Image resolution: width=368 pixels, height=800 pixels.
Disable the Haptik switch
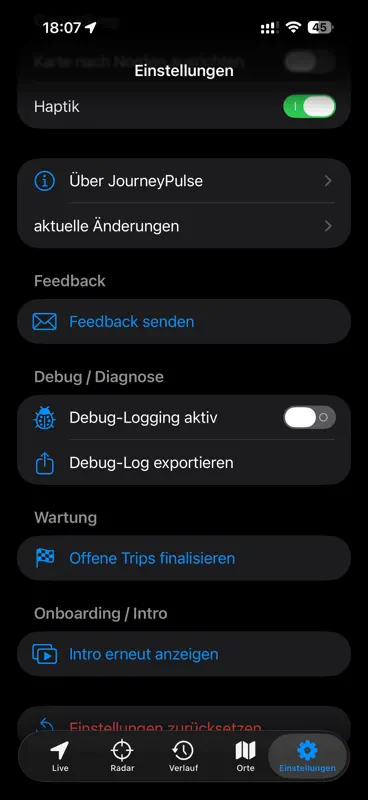pos(309,107)
